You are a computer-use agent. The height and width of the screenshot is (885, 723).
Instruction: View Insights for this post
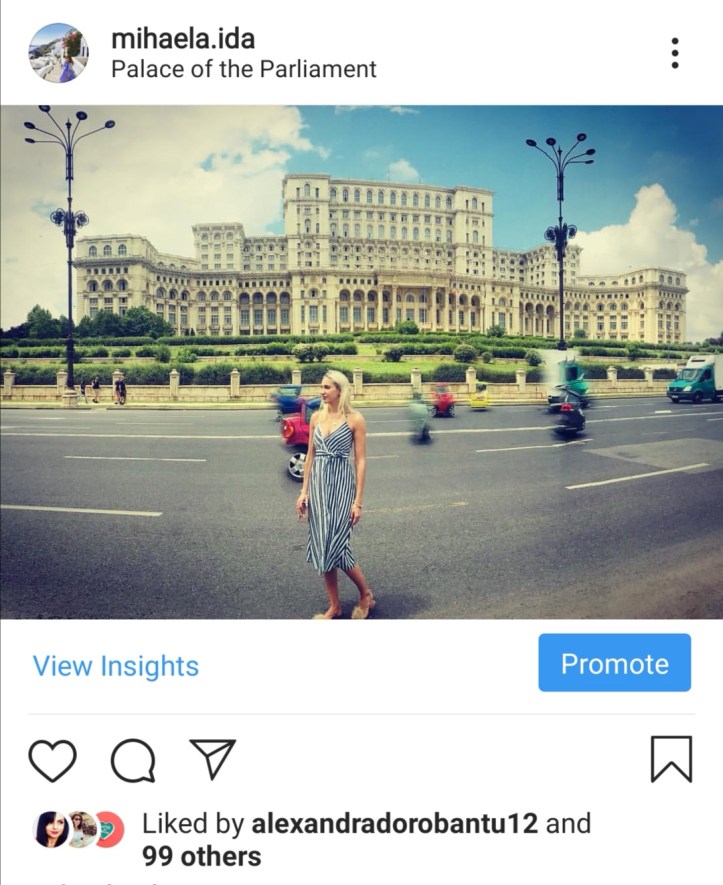coord(116,666)
